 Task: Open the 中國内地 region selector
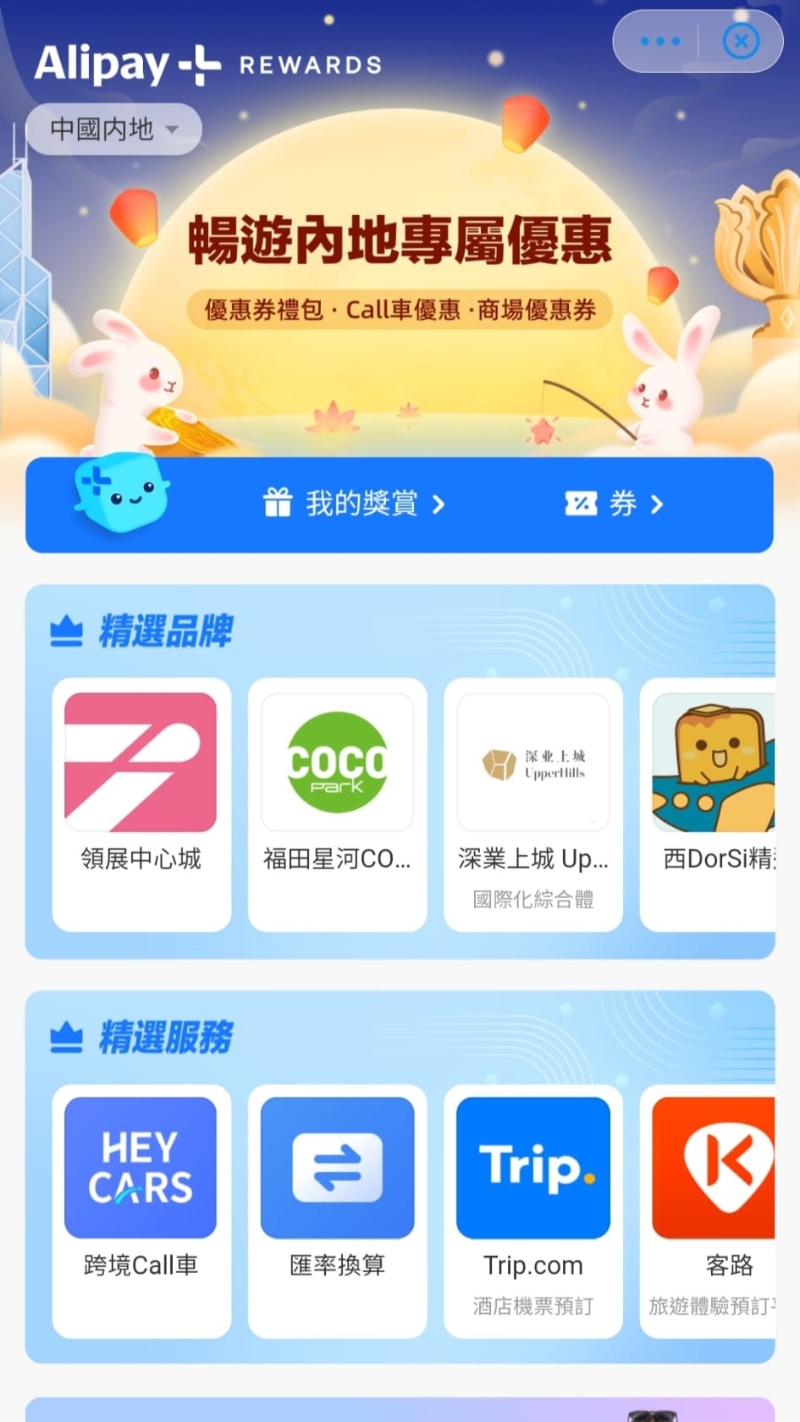click(x=113, y=128)
